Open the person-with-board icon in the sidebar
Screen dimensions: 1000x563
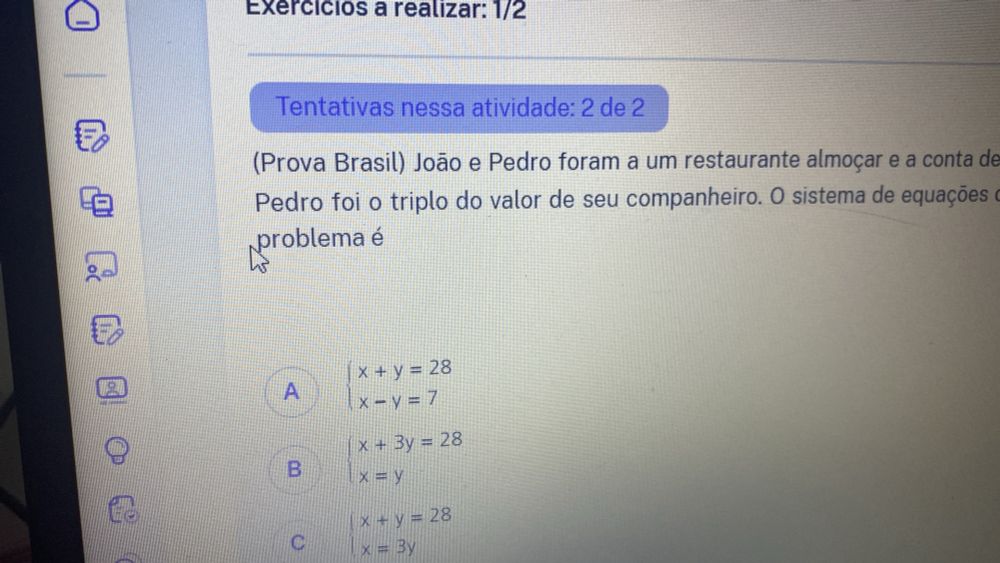pyautogui.click(x=101, y=267)
